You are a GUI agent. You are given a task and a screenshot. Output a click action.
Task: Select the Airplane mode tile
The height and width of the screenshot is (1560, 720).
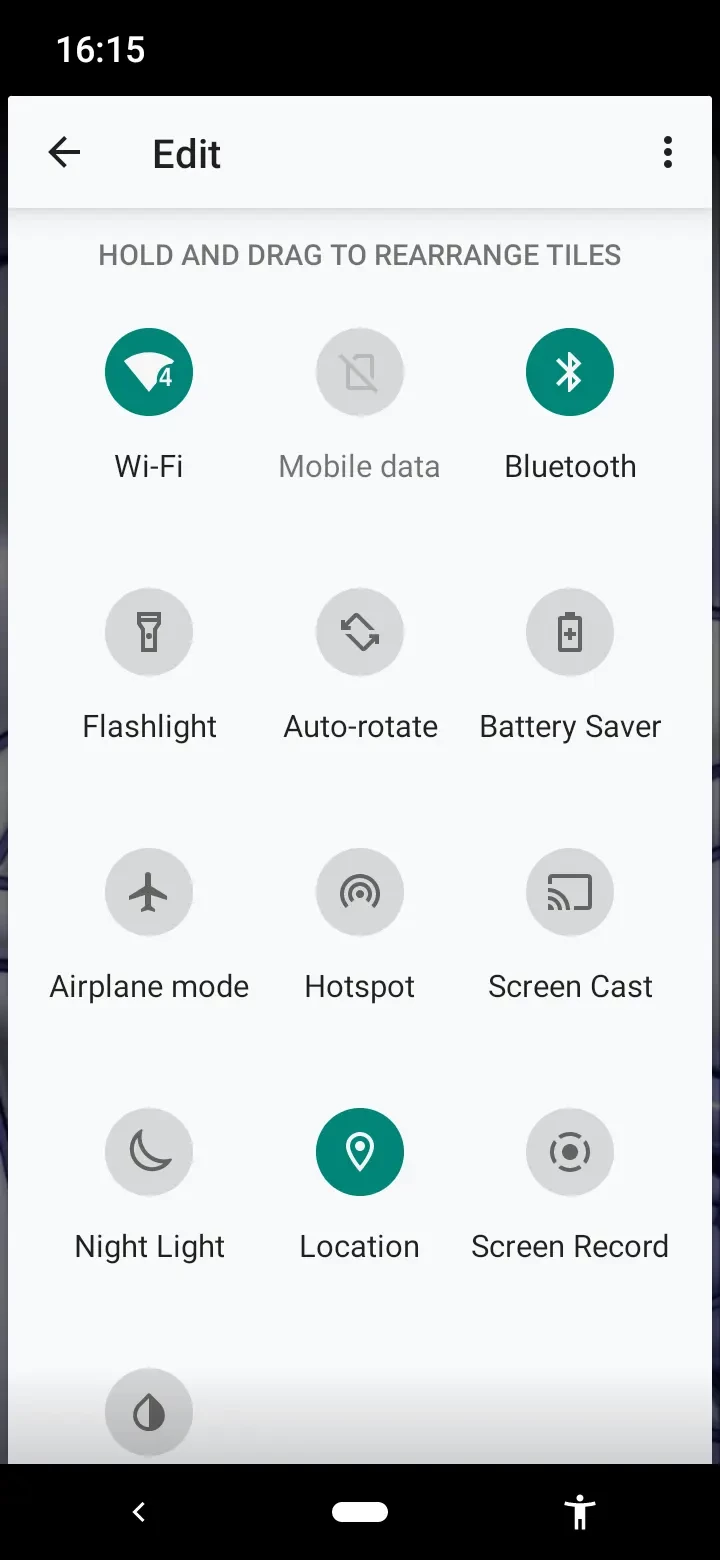(149, 892)
